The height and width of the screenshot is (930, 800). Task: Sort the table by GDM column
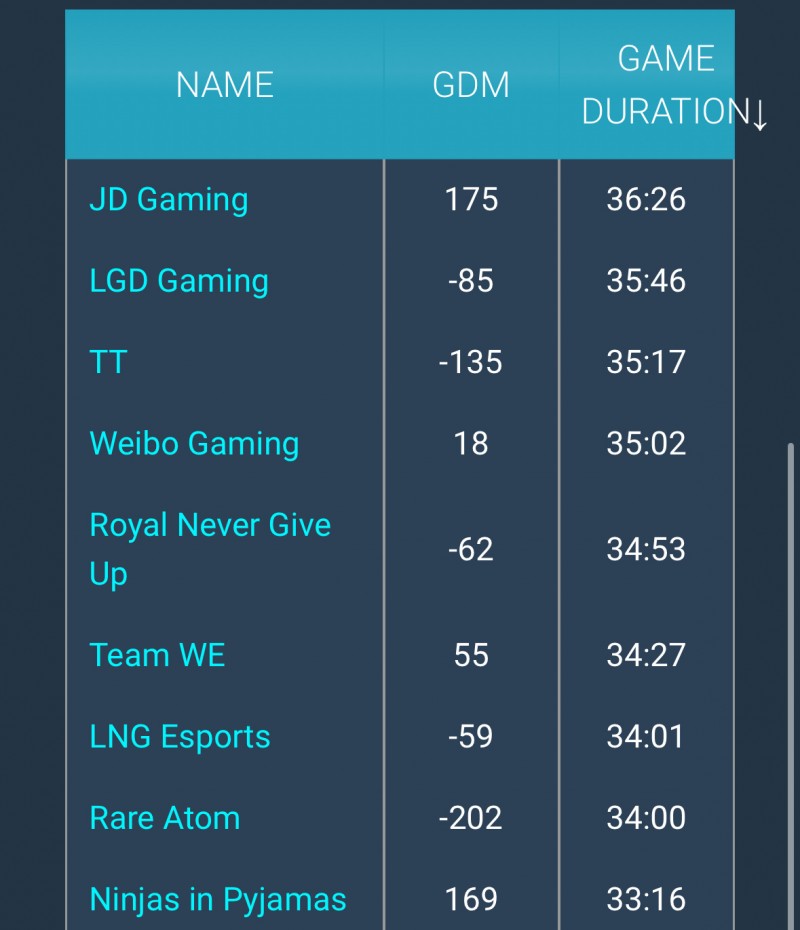tap(471, 85)
